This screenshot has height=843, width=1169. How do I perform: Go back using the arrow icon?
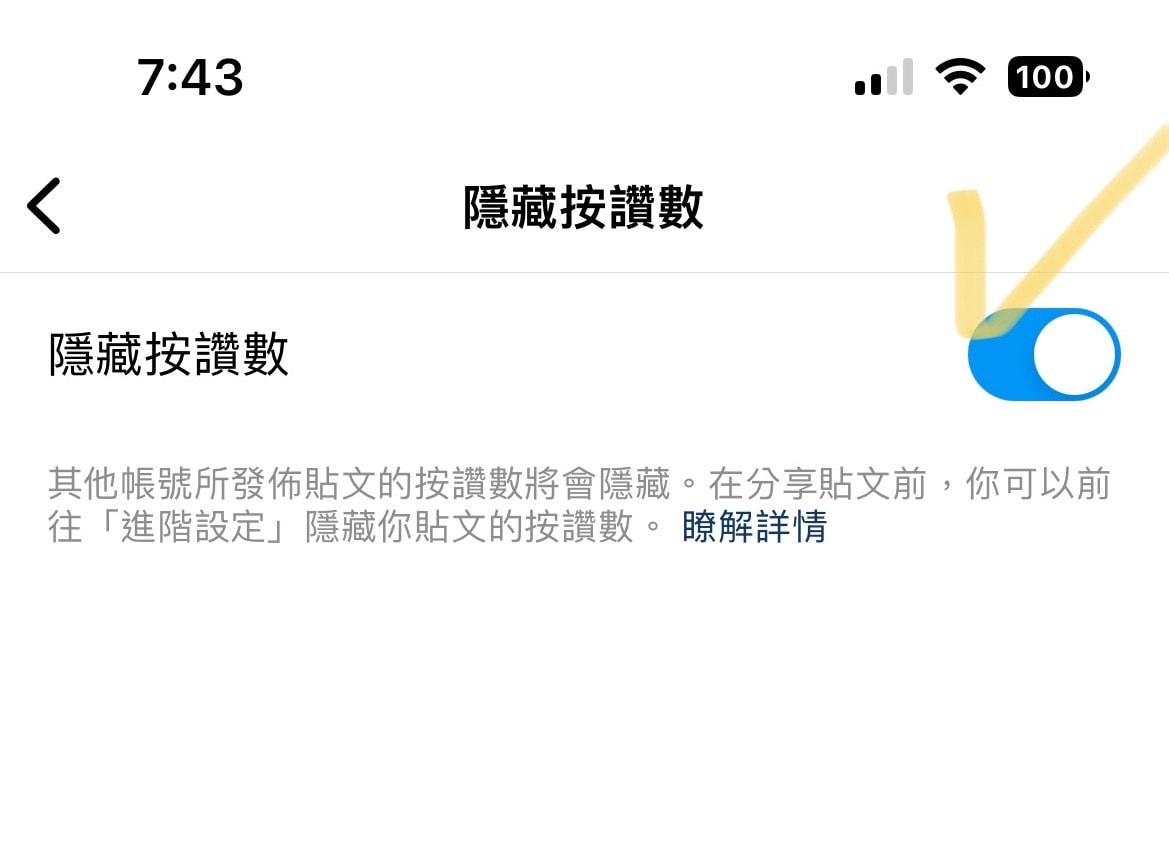point(44,206)
